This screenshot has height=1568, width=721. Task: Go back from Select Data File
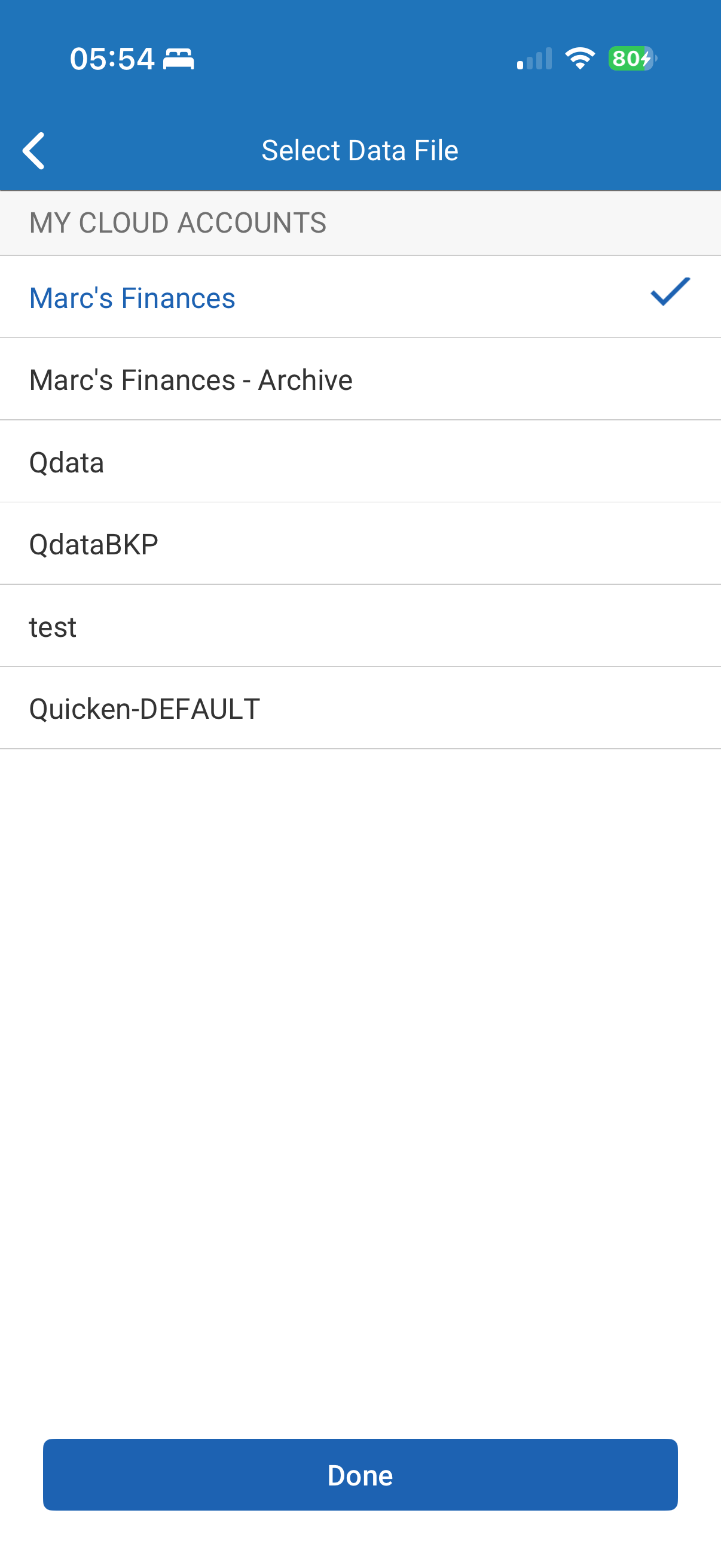pos(34,150)
